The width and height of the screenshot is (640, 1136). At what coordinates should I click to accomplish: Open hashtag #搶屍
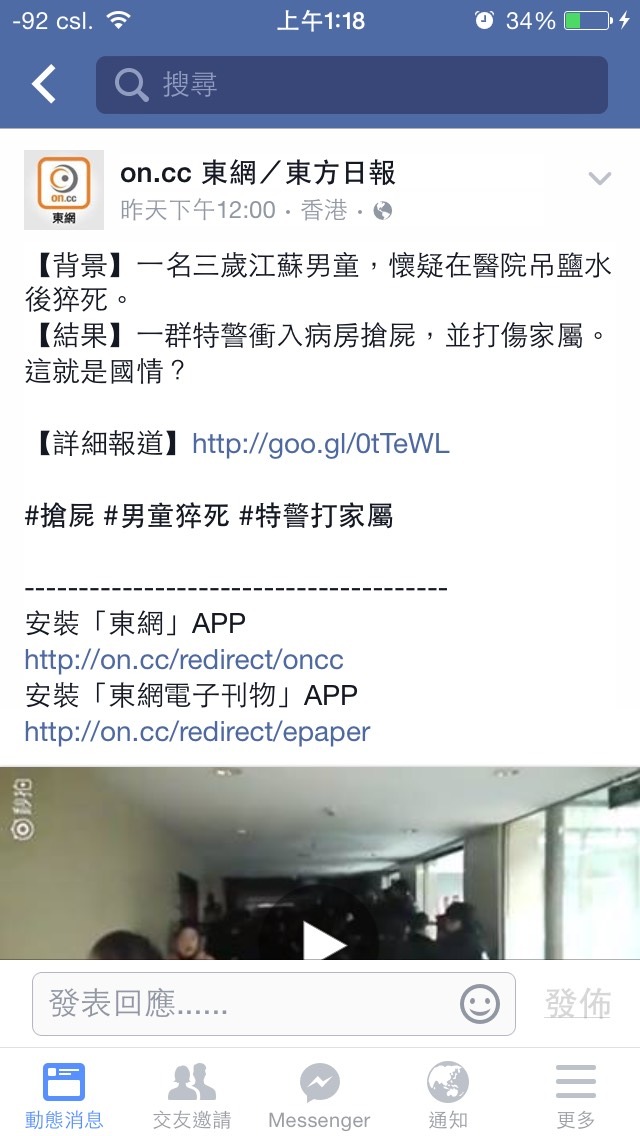59,516
